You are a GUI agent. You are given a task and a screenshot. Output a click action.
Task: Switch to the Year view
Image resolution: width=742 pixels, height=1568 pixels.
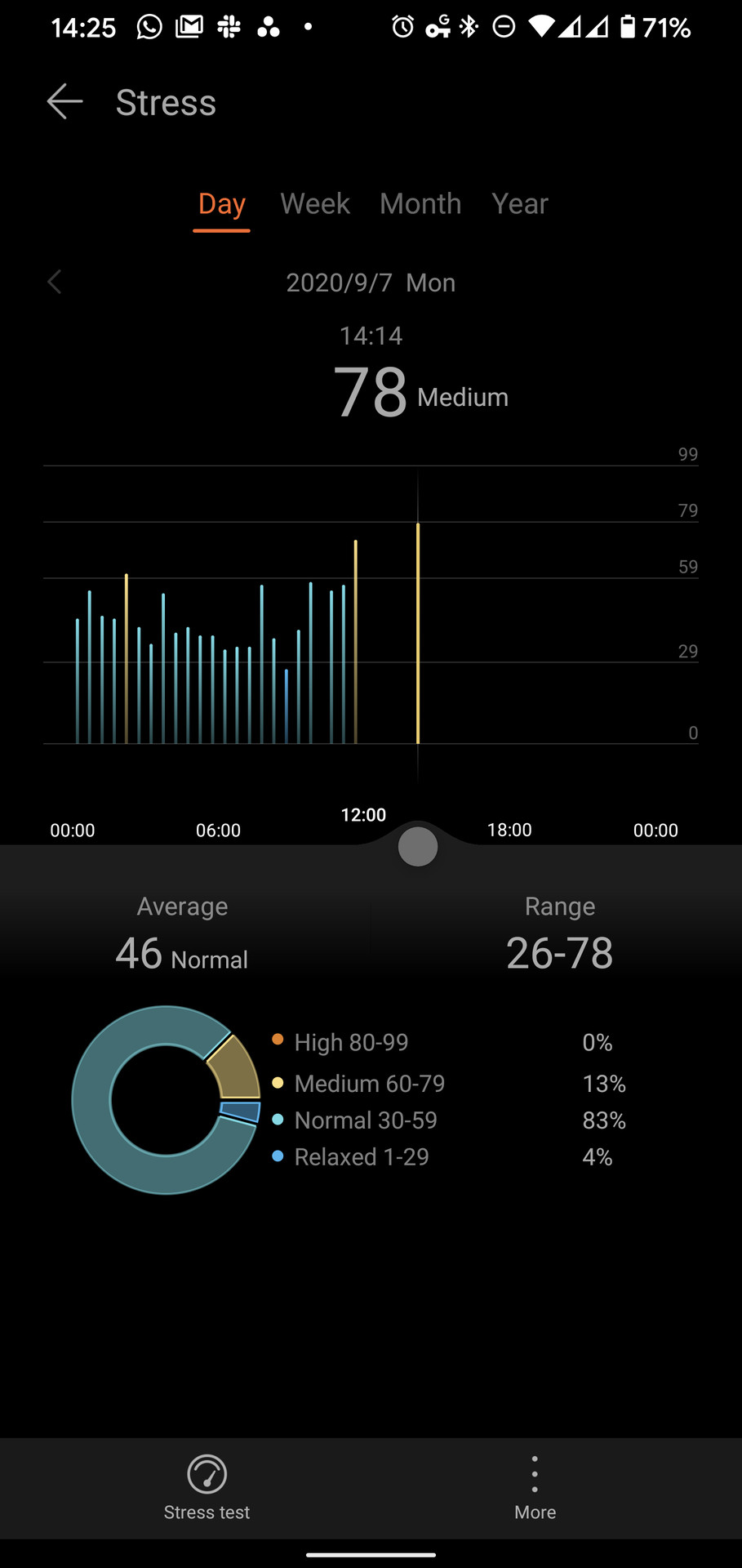[520, 204]
